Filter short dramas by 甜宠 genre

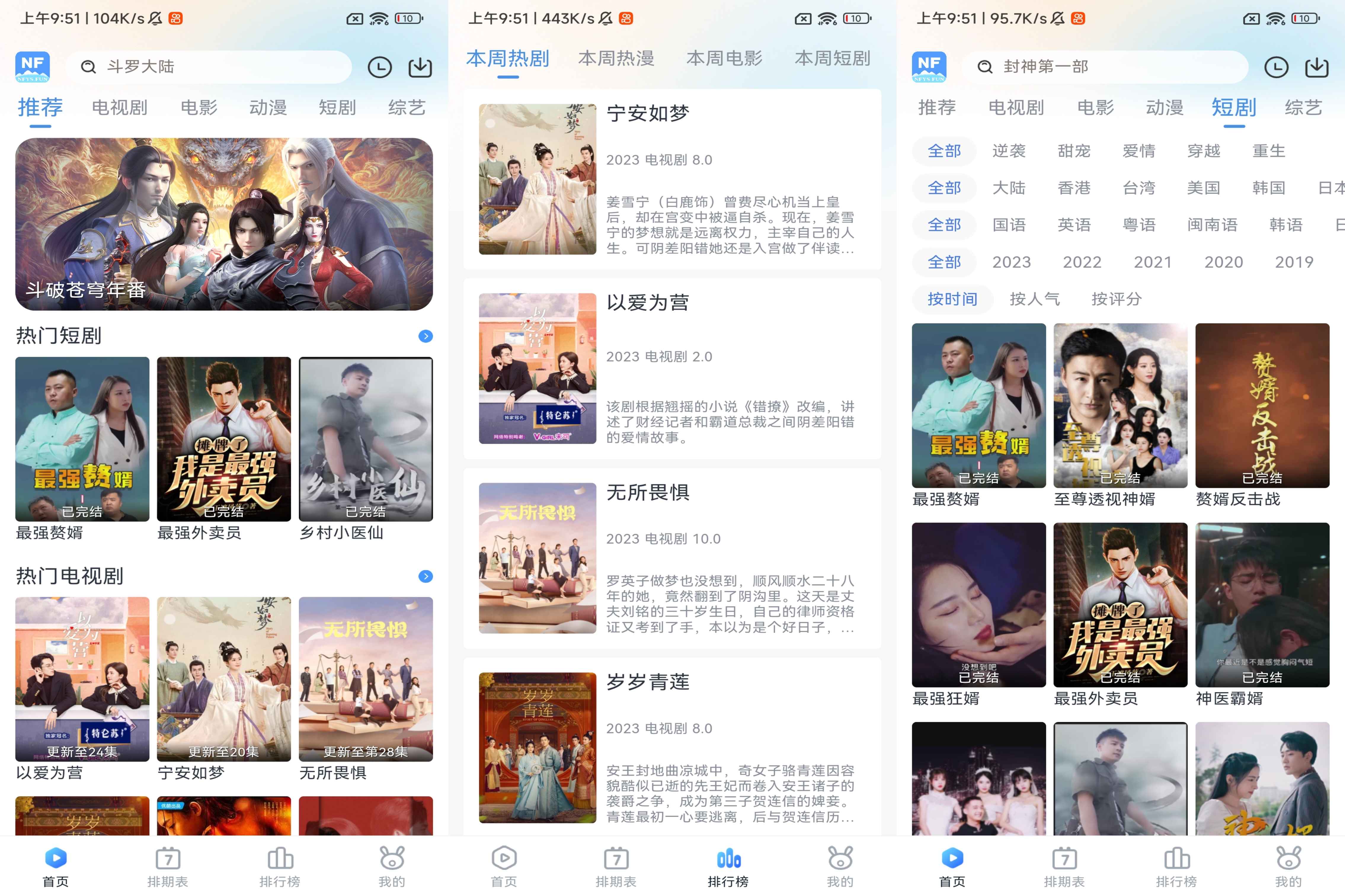tap(1074, 151)
